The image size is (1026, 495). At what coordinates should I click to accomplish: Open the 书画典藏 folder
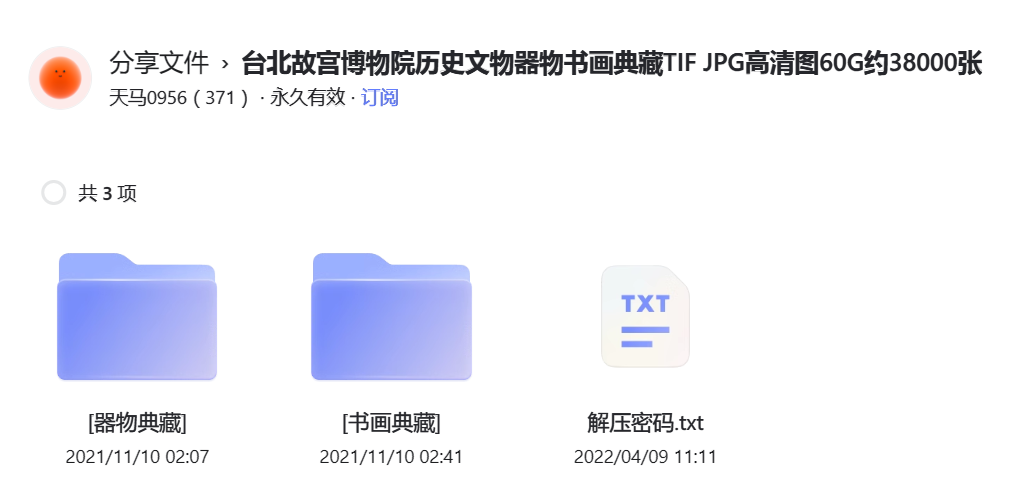391,318
